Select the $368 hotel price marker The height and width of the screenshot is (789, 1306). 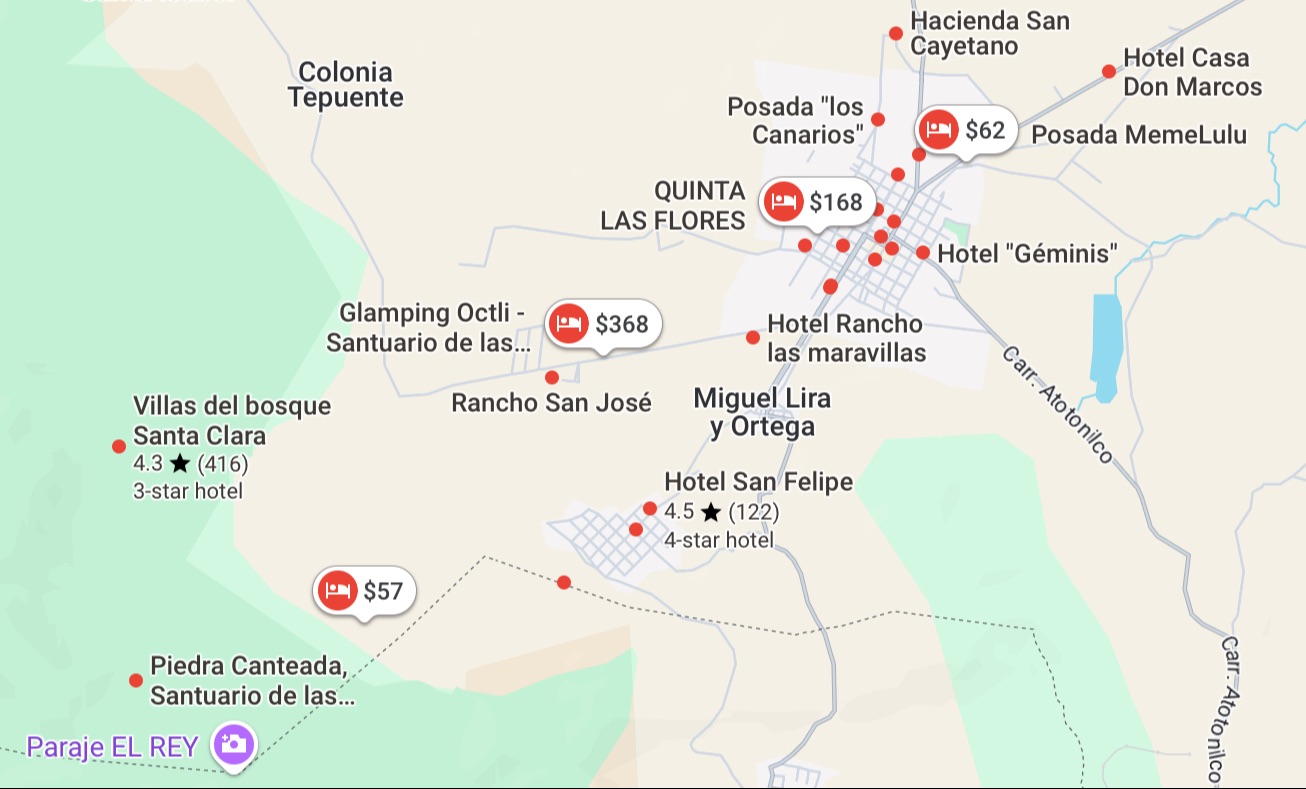coord(603,324)
